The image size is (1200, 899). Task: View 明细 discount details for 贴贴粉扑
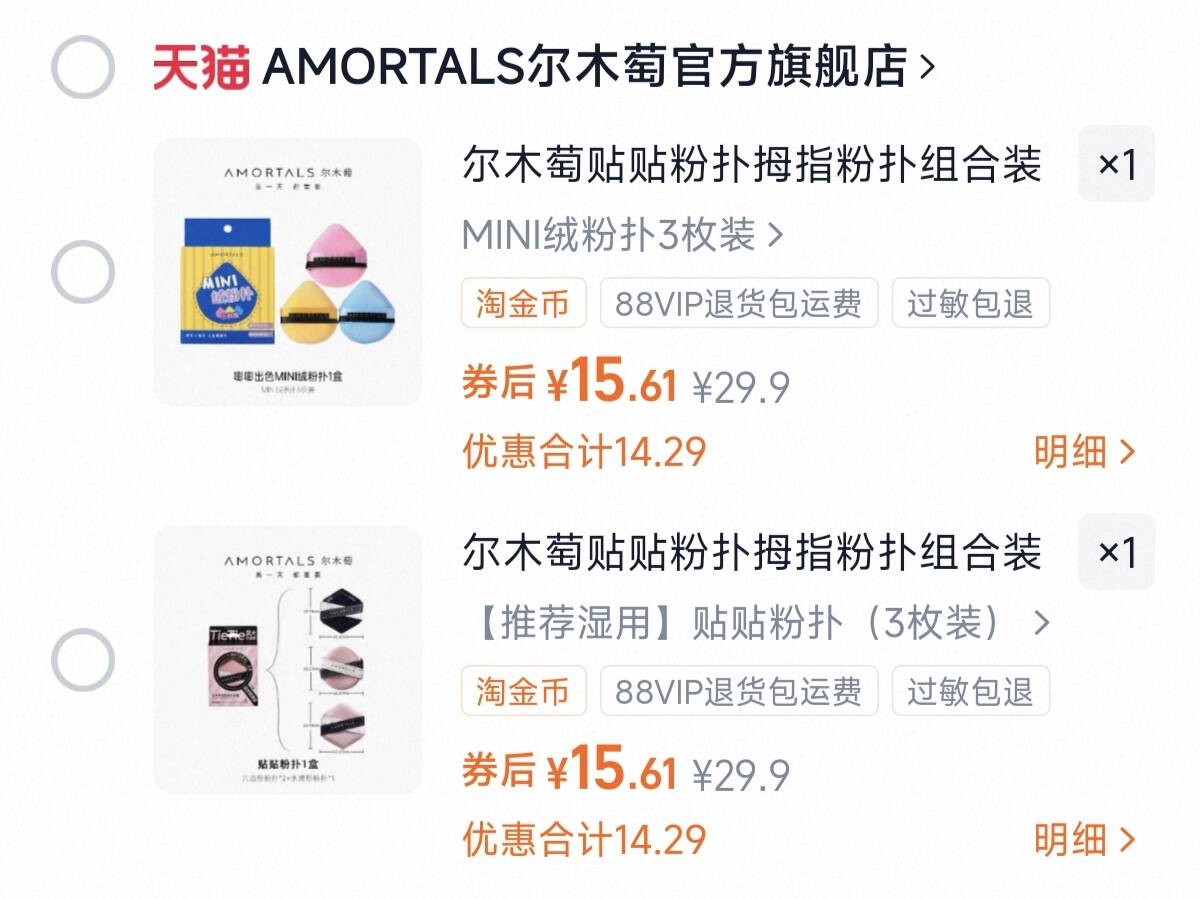[x=1084, y=840]
